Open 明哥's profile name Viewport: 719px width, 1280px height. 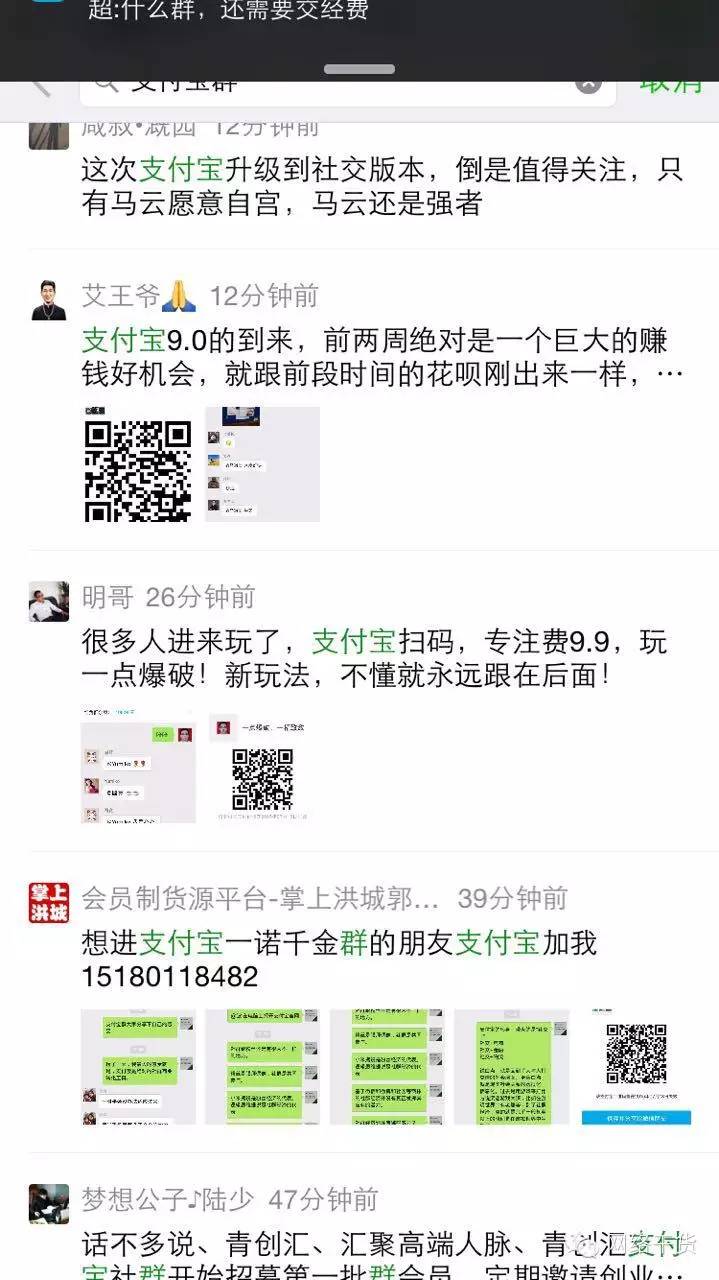coord(107,598)
